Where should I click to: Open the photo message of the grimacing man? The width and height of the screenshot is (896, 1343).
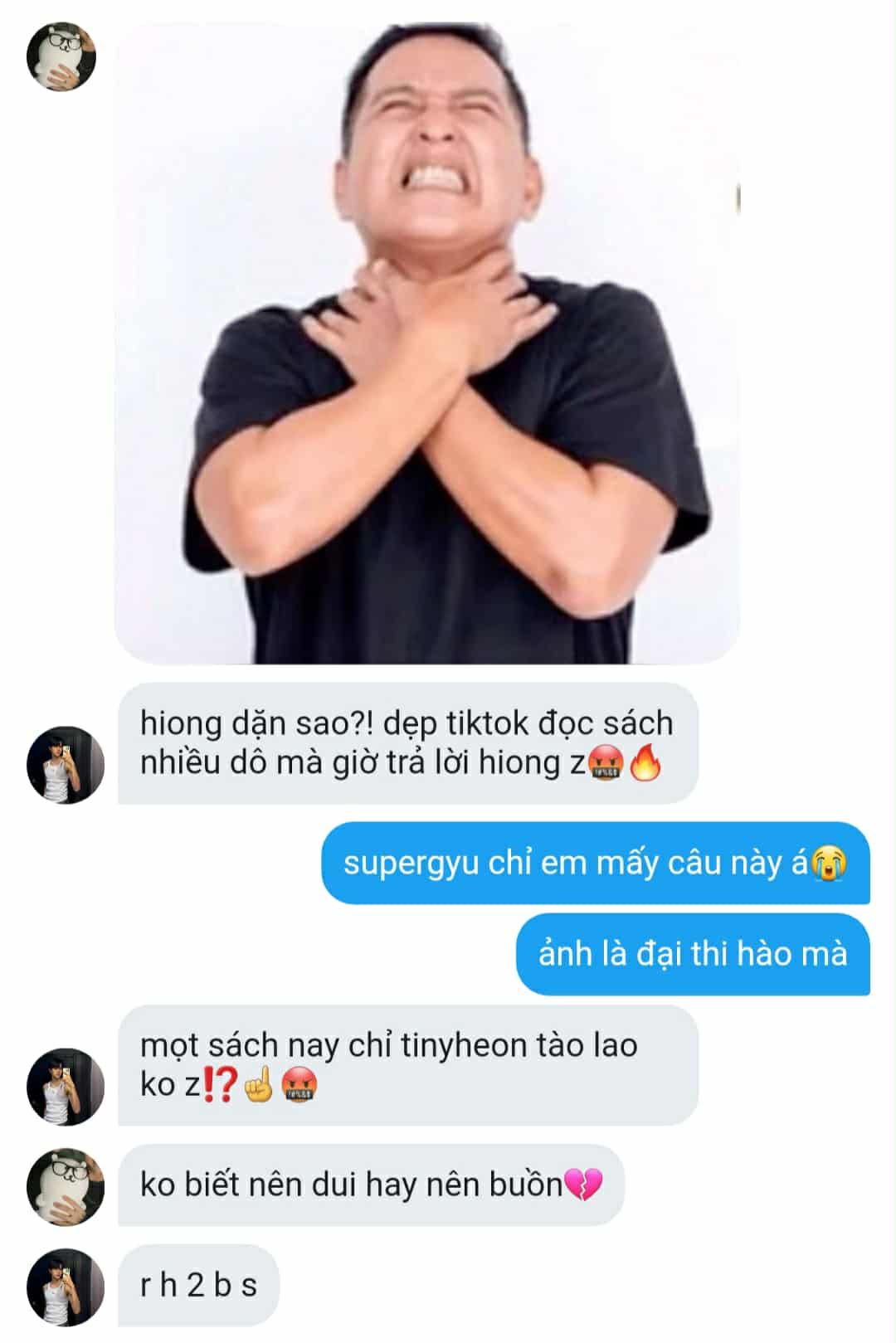tap(426, 344)
